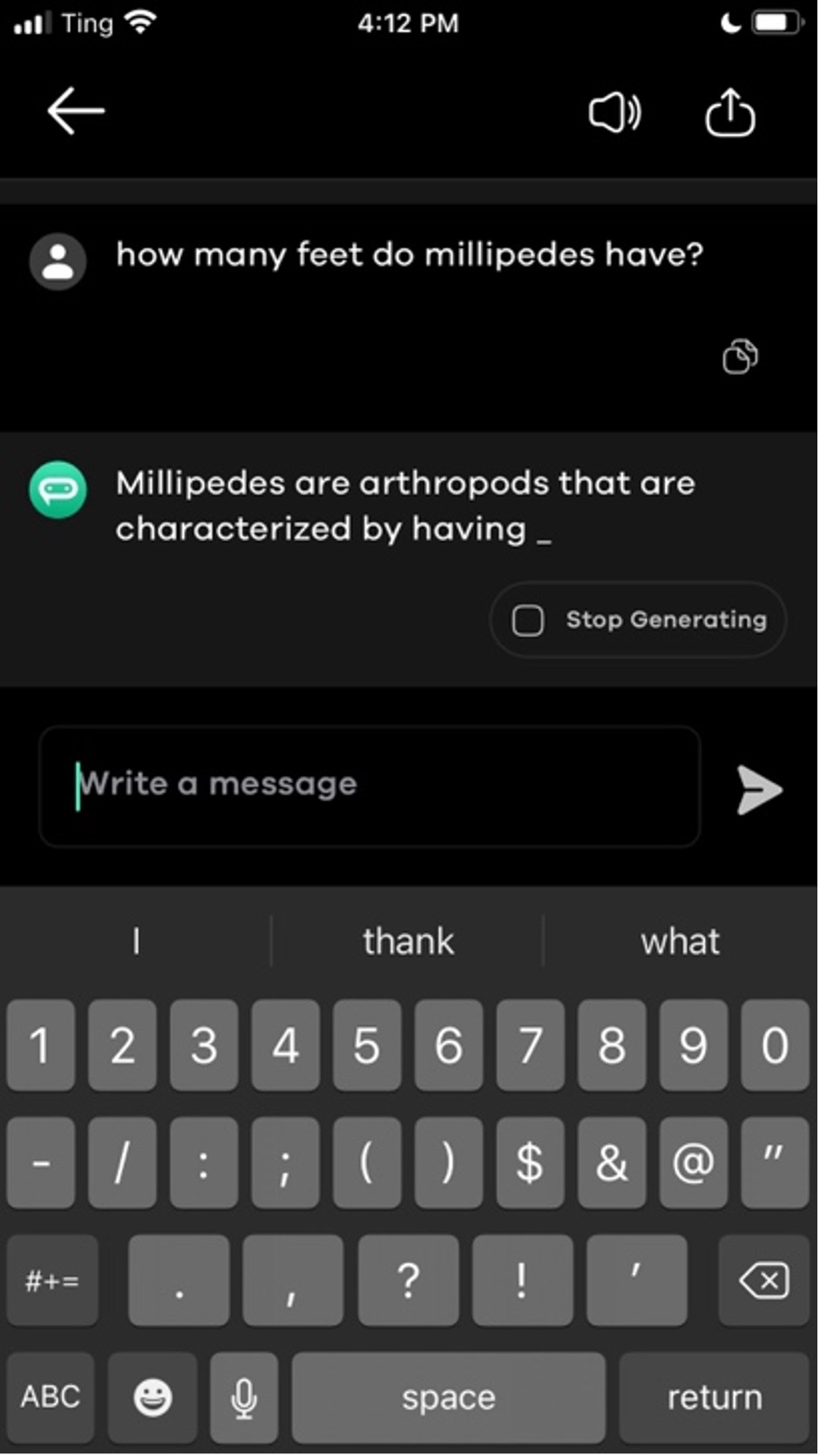This screenshot has height=1456, width=820.
Task: Share this conversation
Action: tap(729, 112)
